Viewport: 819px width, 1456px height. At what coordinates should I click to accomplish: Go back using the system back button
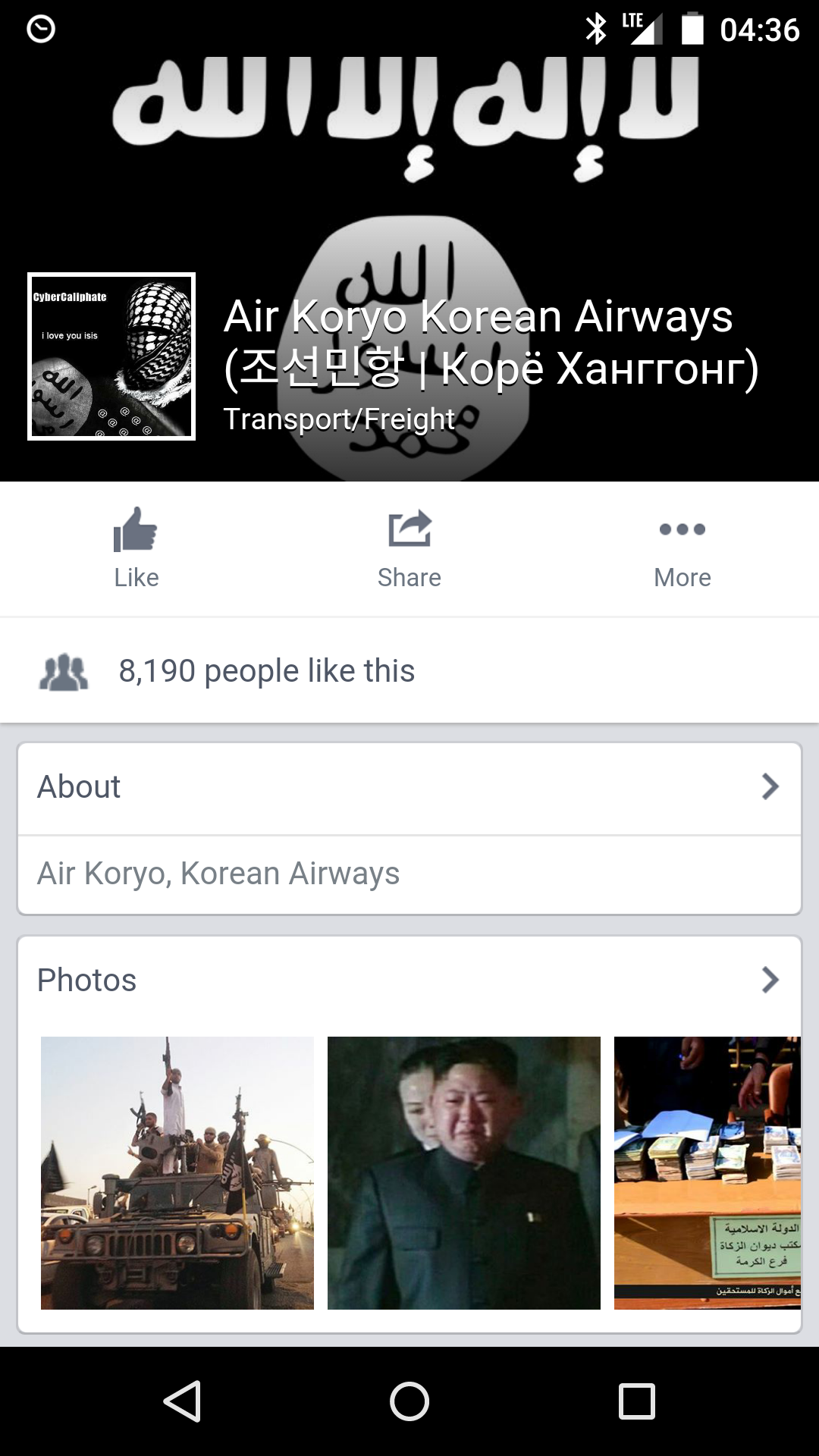(x=182, y=1401)
